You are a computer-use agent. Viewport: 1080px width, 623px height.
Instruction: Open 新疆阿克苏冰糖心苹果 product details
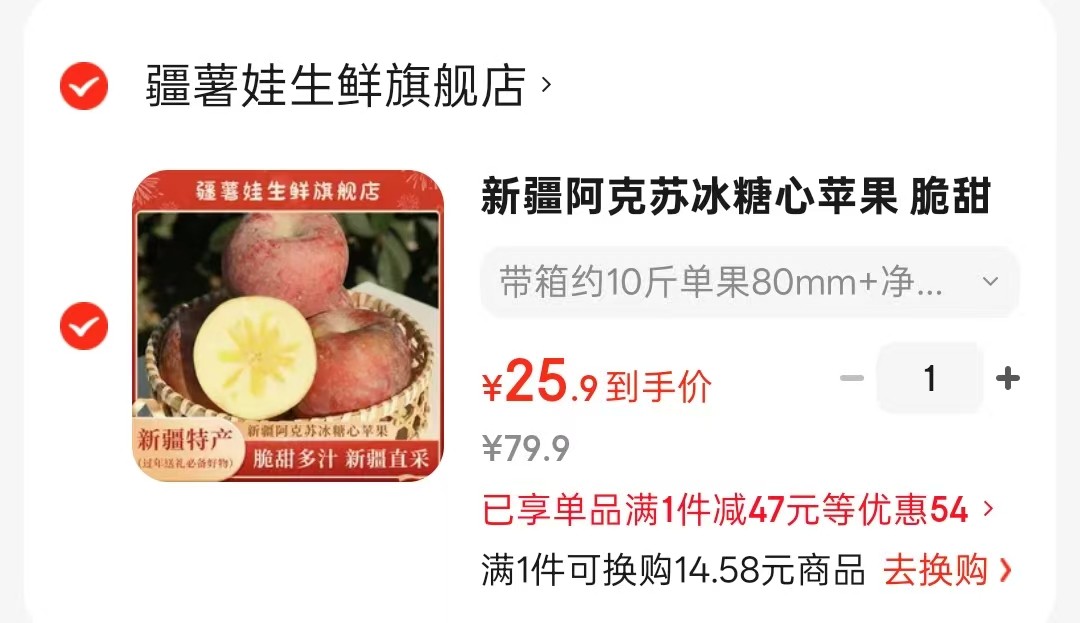735,197
